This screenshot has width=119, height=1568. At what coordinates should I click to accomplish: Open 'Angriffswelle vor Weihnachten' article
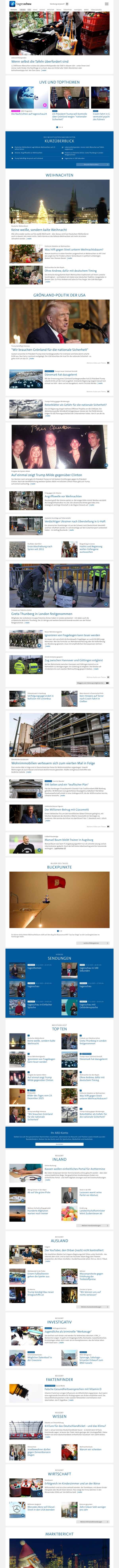coord(62,496)
